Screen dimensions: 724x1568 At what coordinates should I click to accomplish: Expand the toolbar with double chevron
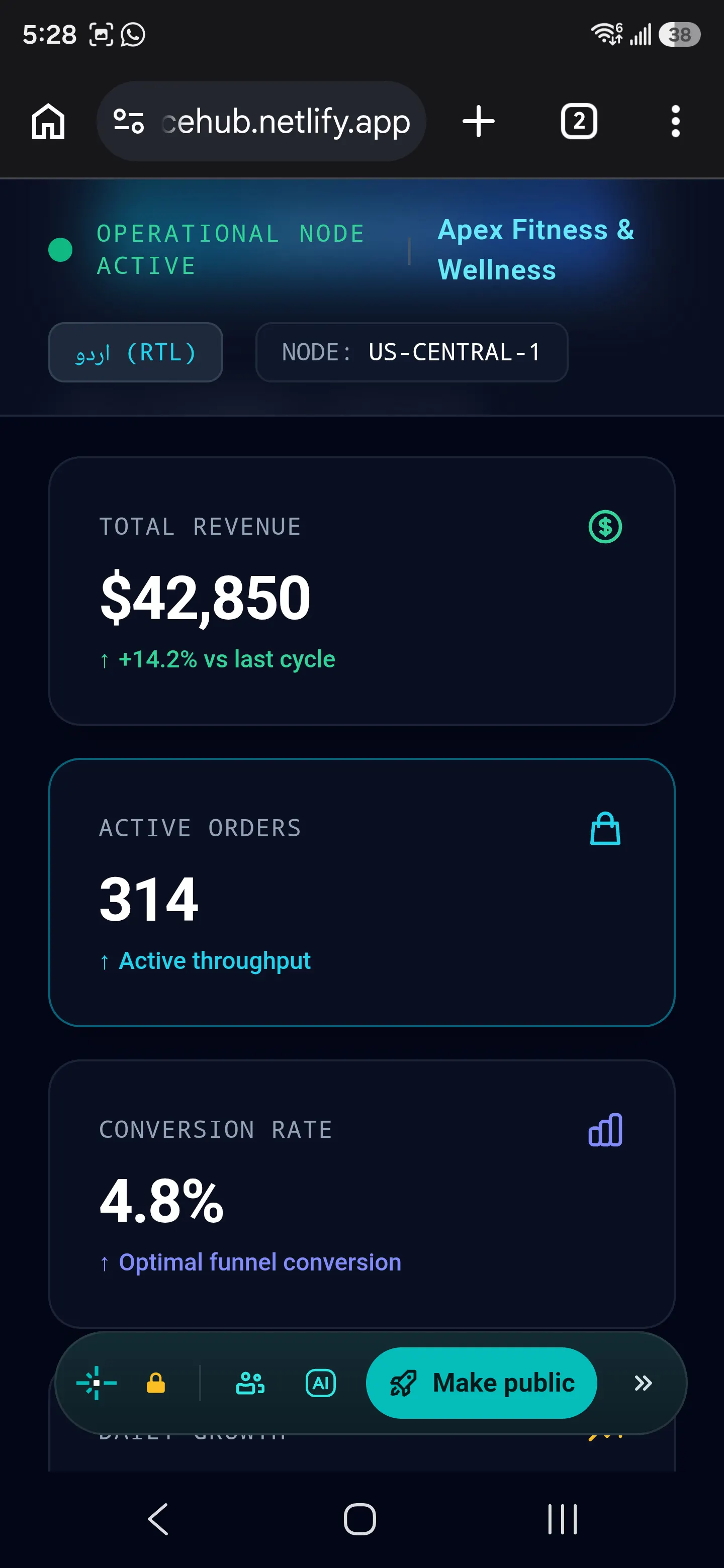[x=643, y=1383]
